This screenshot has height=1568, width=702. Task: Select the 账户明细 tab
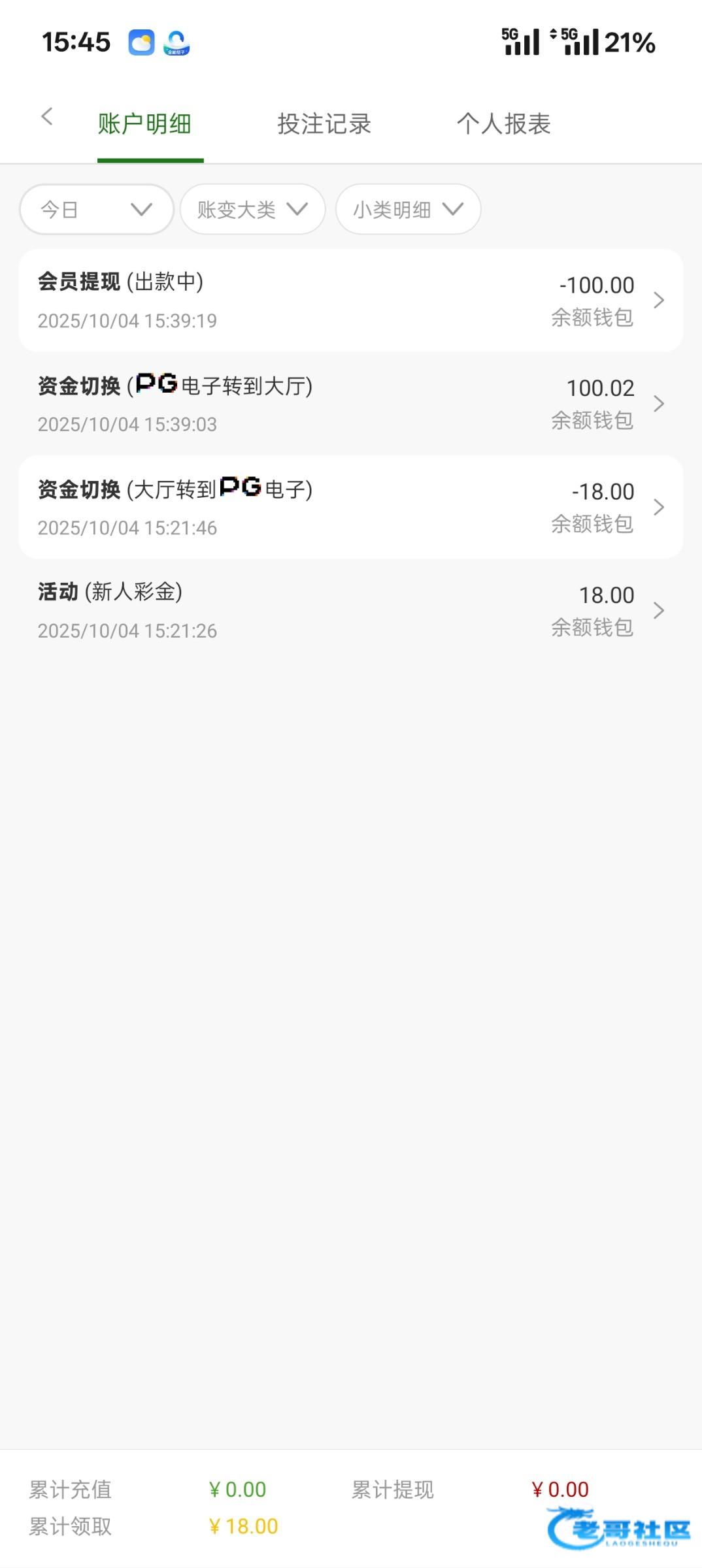[x=144, y=123]
